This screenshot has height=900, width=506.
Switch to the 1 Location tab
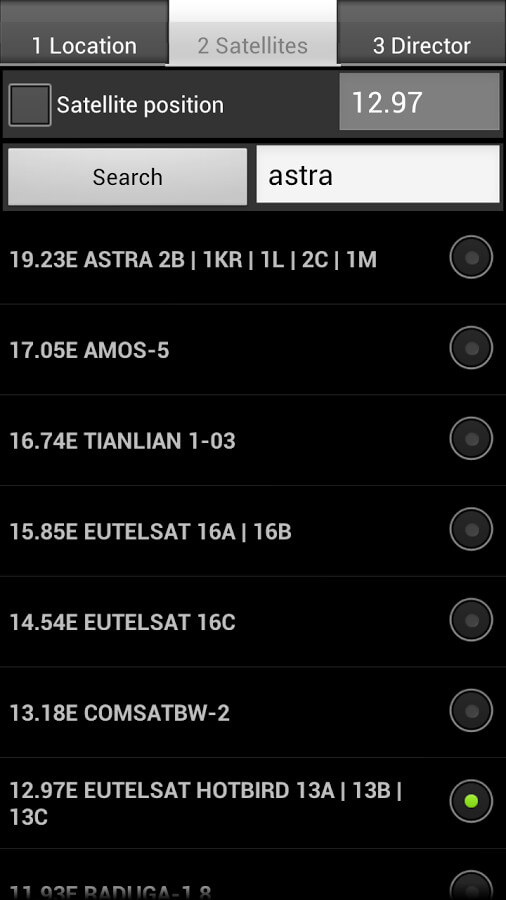click(x=84, y=33)
